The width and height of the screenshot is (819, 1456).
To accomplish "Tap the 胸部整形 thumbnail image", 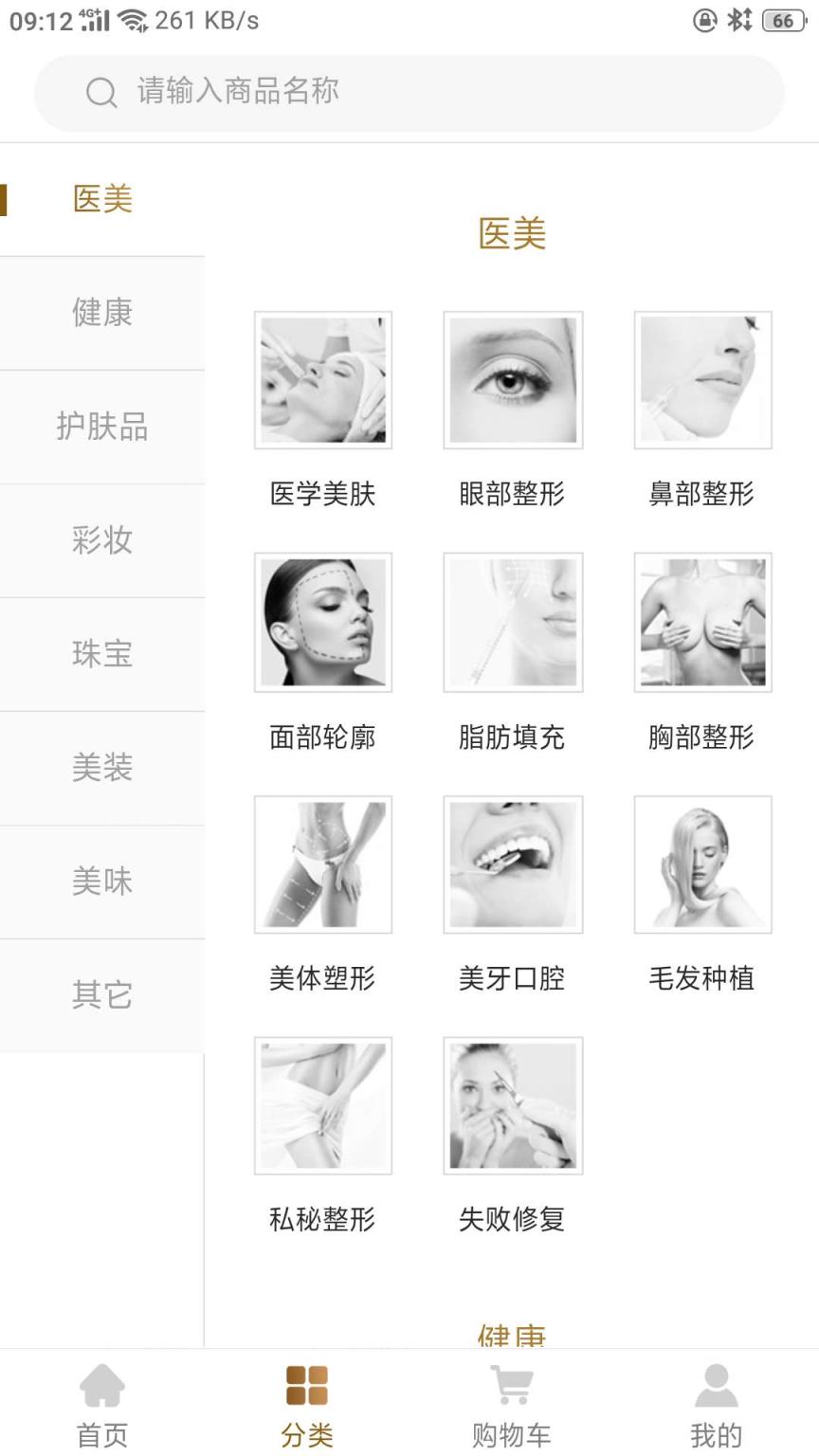I will 701,622.
